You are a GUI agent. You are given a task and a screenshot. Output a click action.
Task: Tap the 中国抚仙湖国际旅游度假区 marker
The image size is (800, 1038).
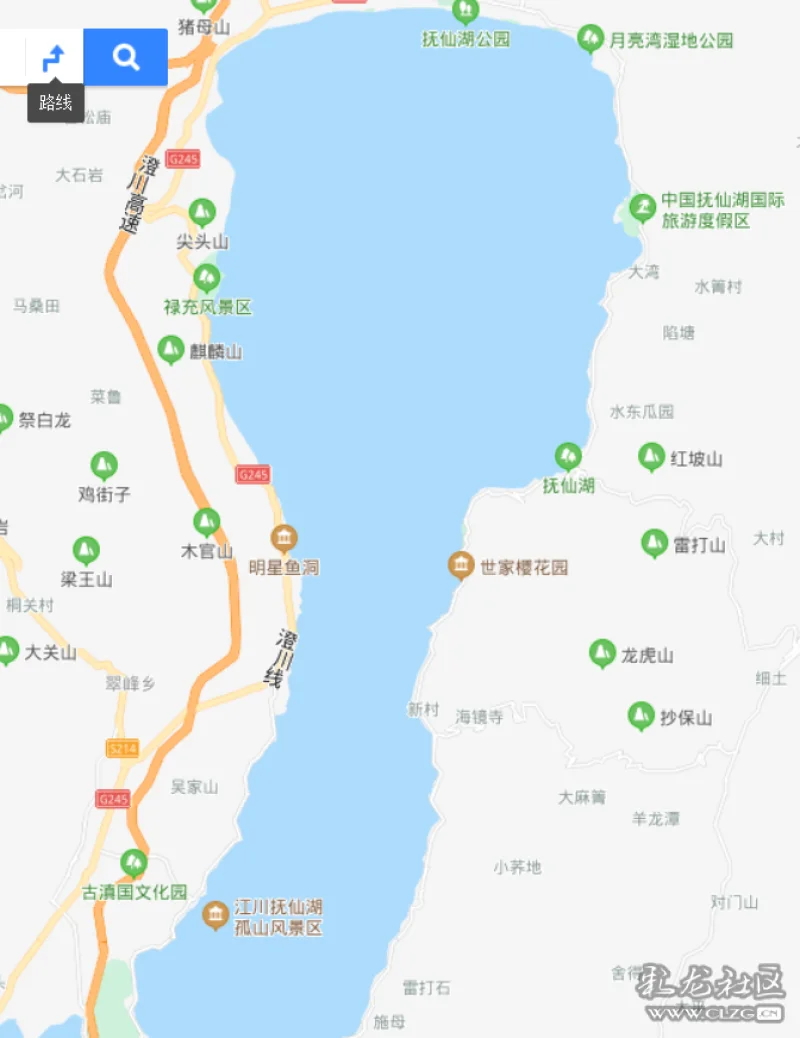pos(643,208)
